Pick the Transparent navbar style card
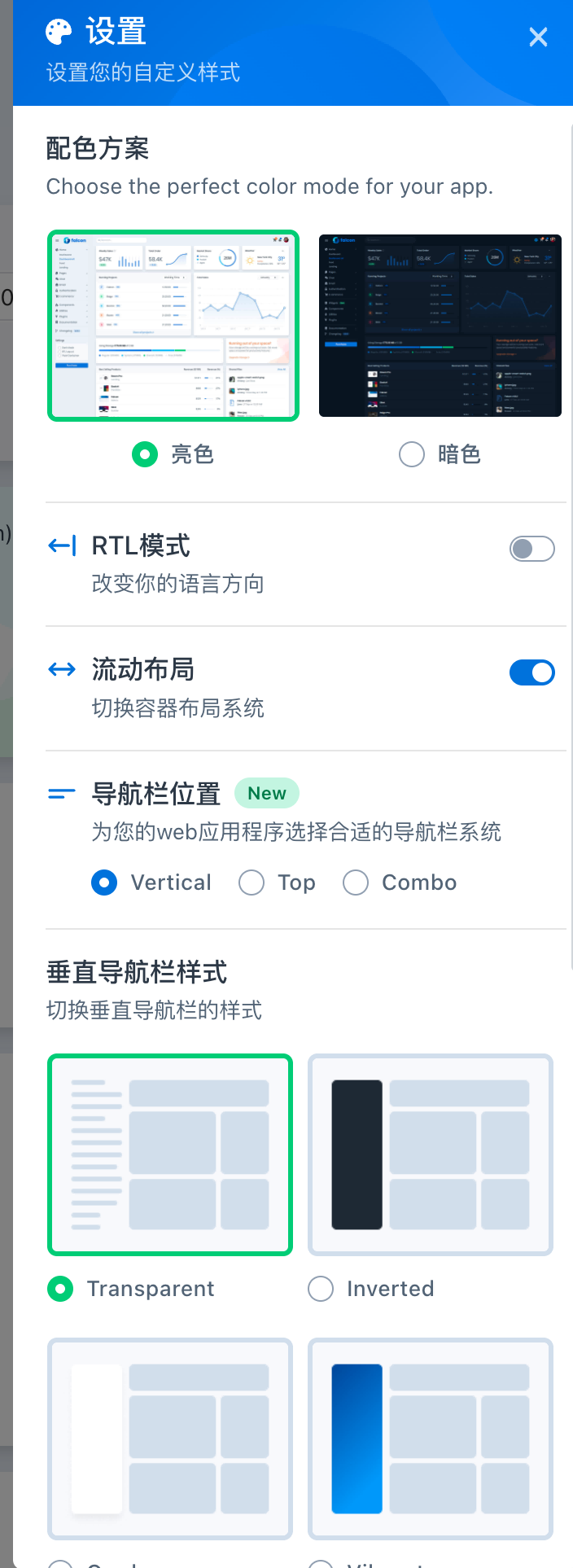Screen dimensions: 573x1568 coord(170,1154)
